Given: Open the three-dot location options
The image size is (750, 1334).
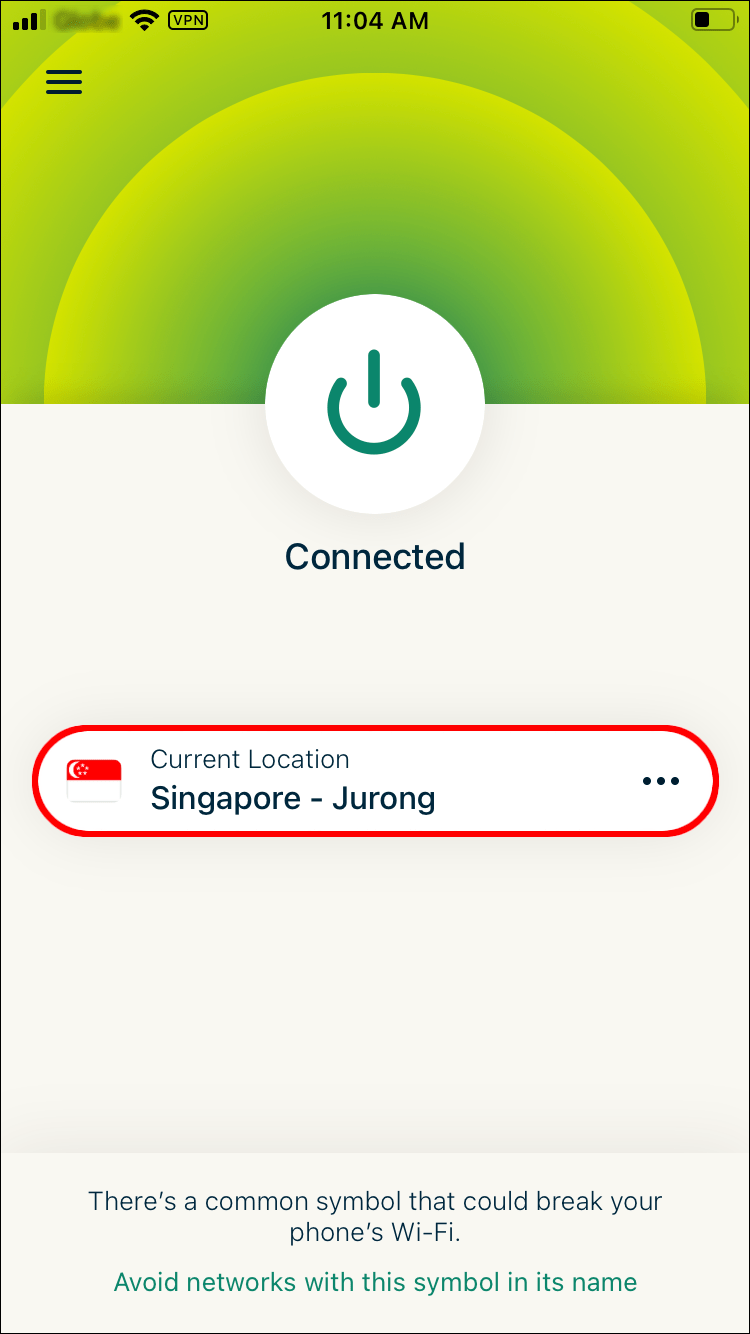Looking at the screenshot, I should [x=660, y=781].
